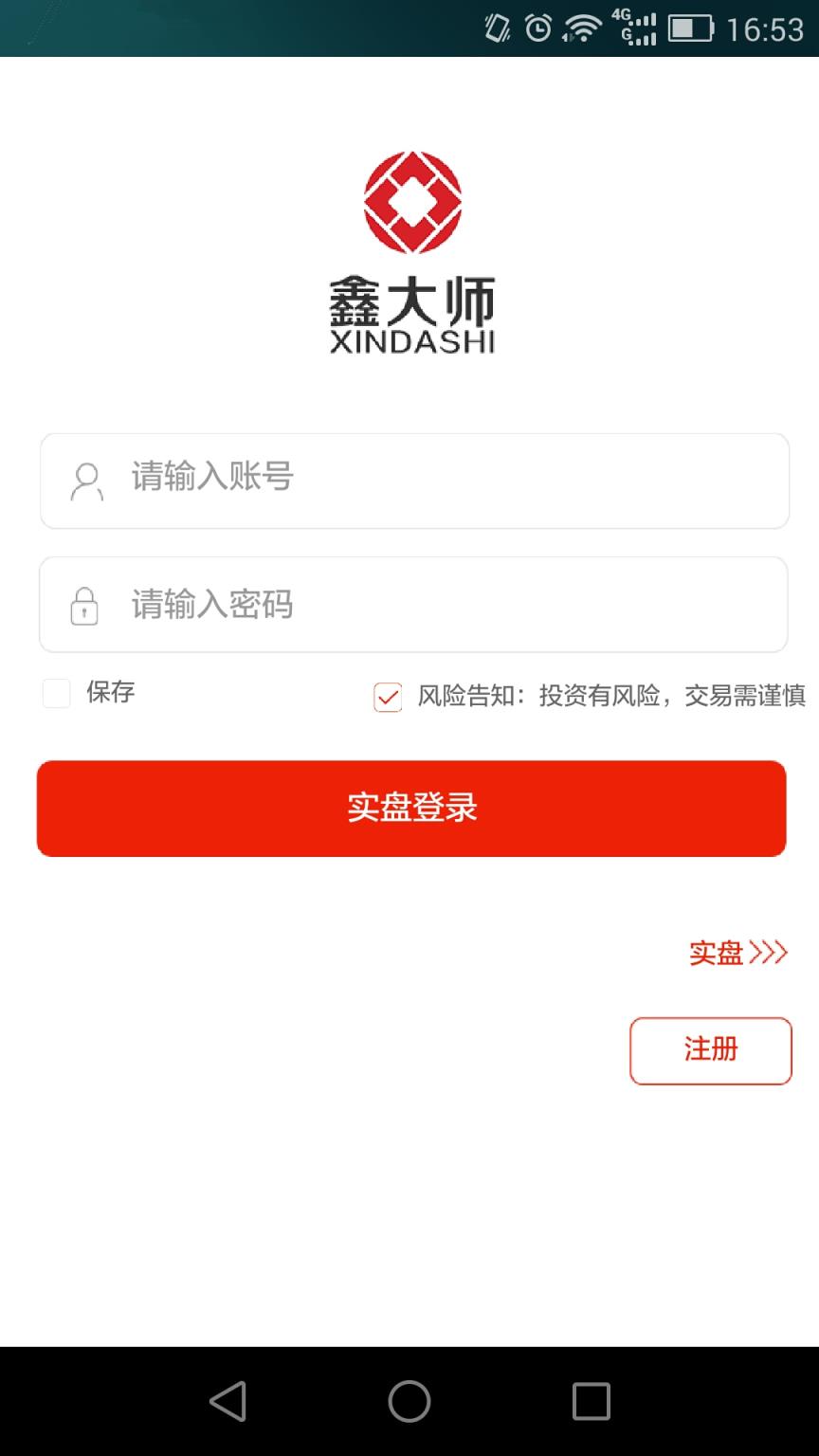Uncheck the 风险告知 risk notice checkbox
The image size is (819, 1456).
pyautogui.click(x=387, y=698)
